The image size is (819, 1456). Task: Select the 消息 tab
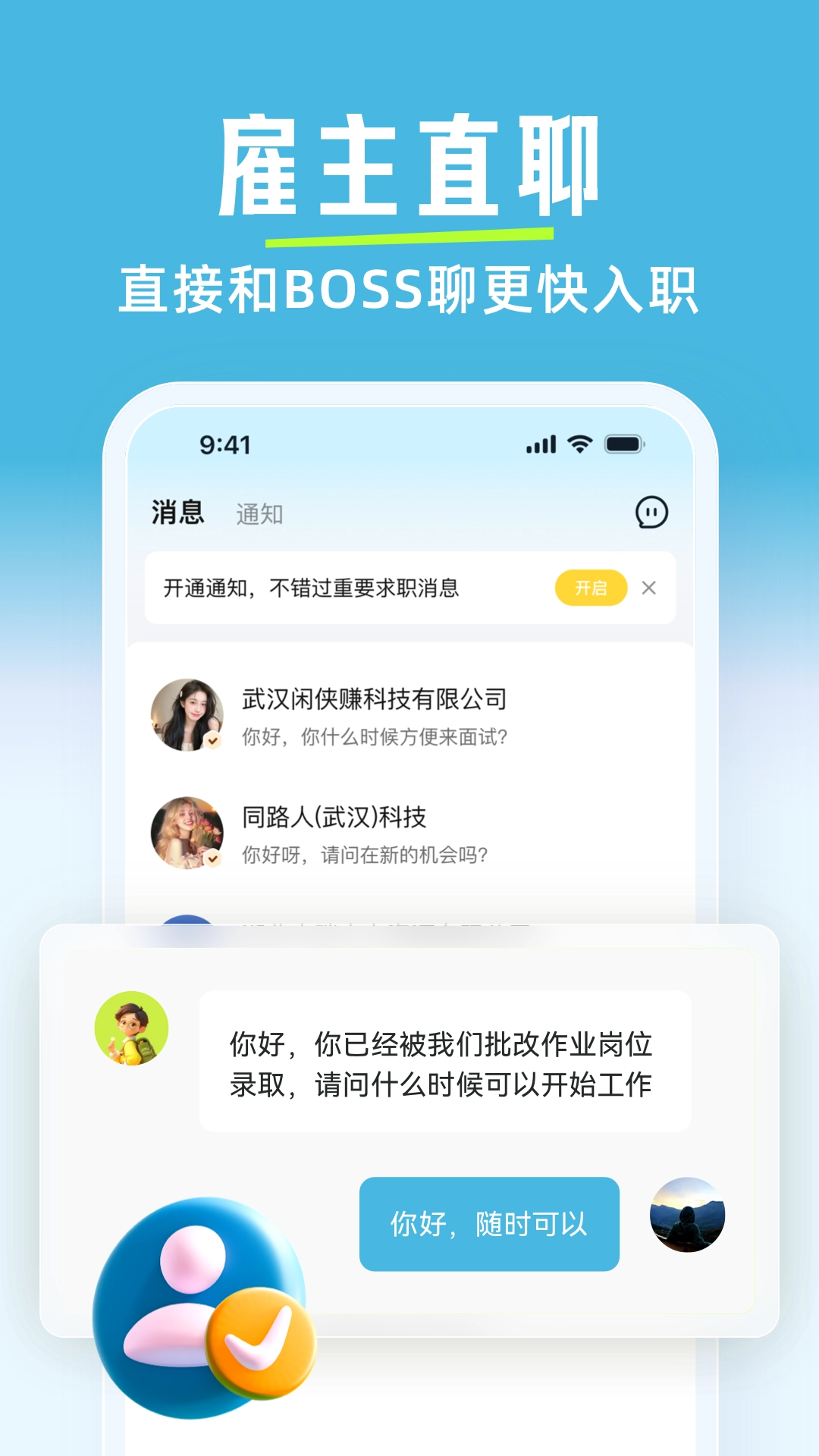coord(175,513)
